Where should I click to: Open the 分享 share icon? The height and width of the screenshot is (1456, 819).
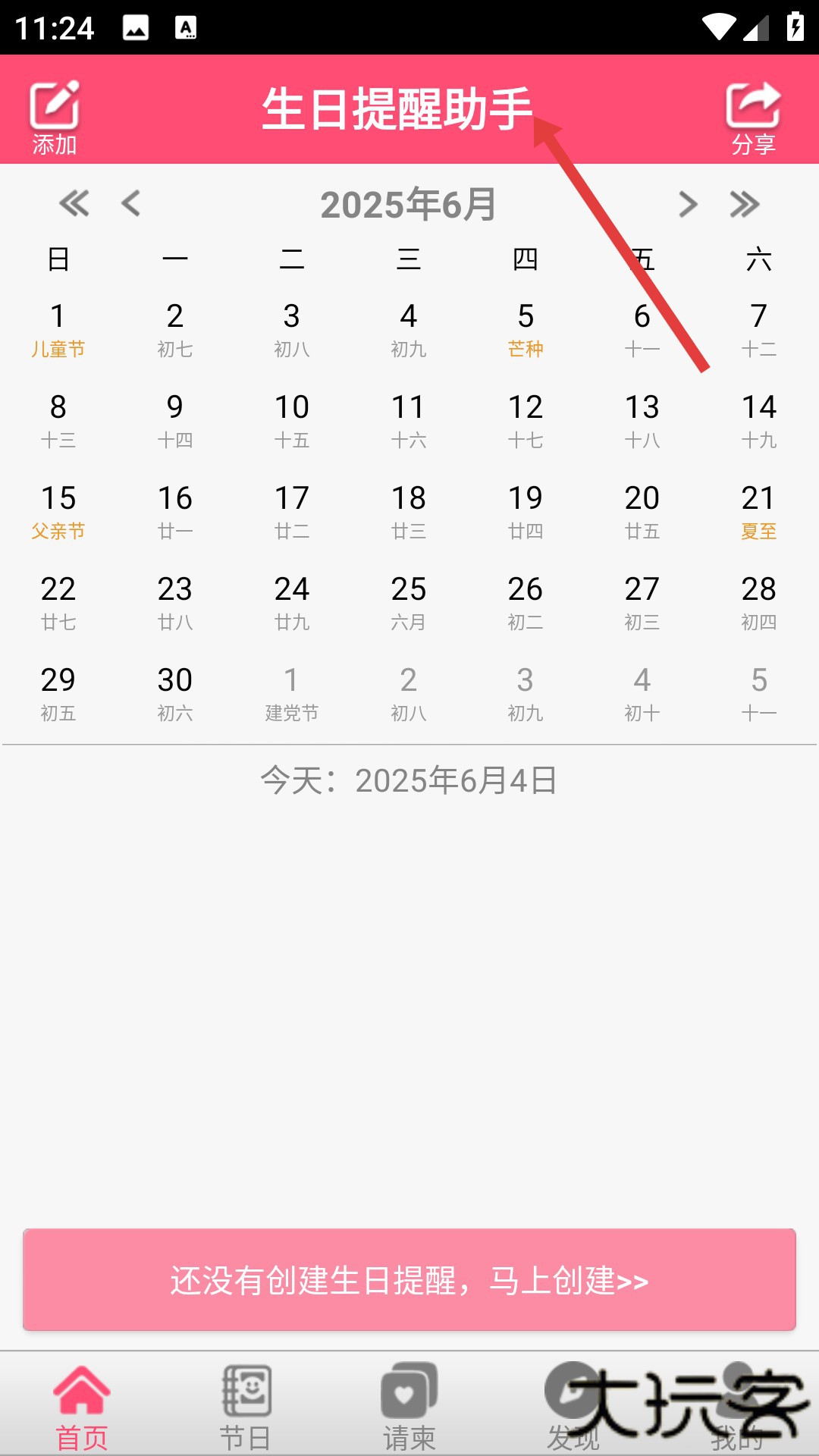(x=753, y=116)
